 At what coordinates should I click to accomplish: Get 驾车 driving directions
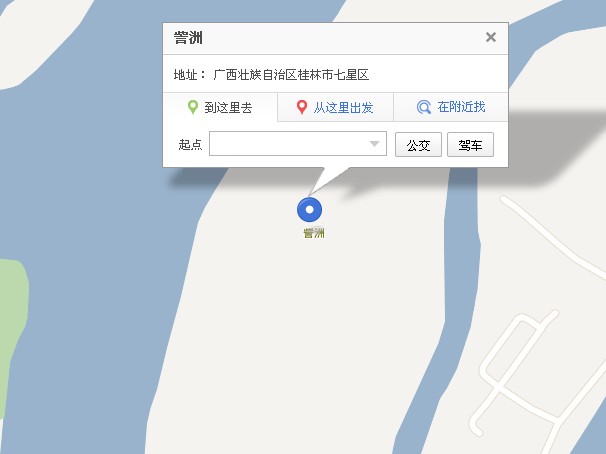470,145
